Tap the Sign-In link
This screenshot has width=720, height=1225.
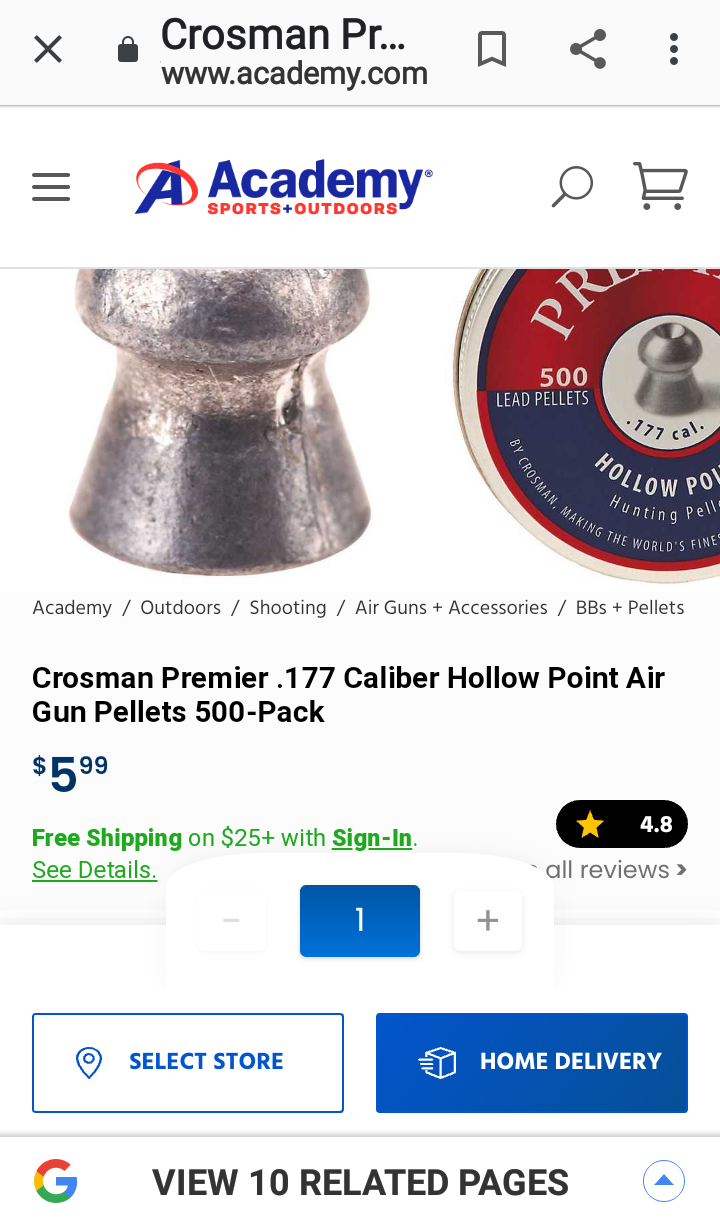click(x=372, y=838)
